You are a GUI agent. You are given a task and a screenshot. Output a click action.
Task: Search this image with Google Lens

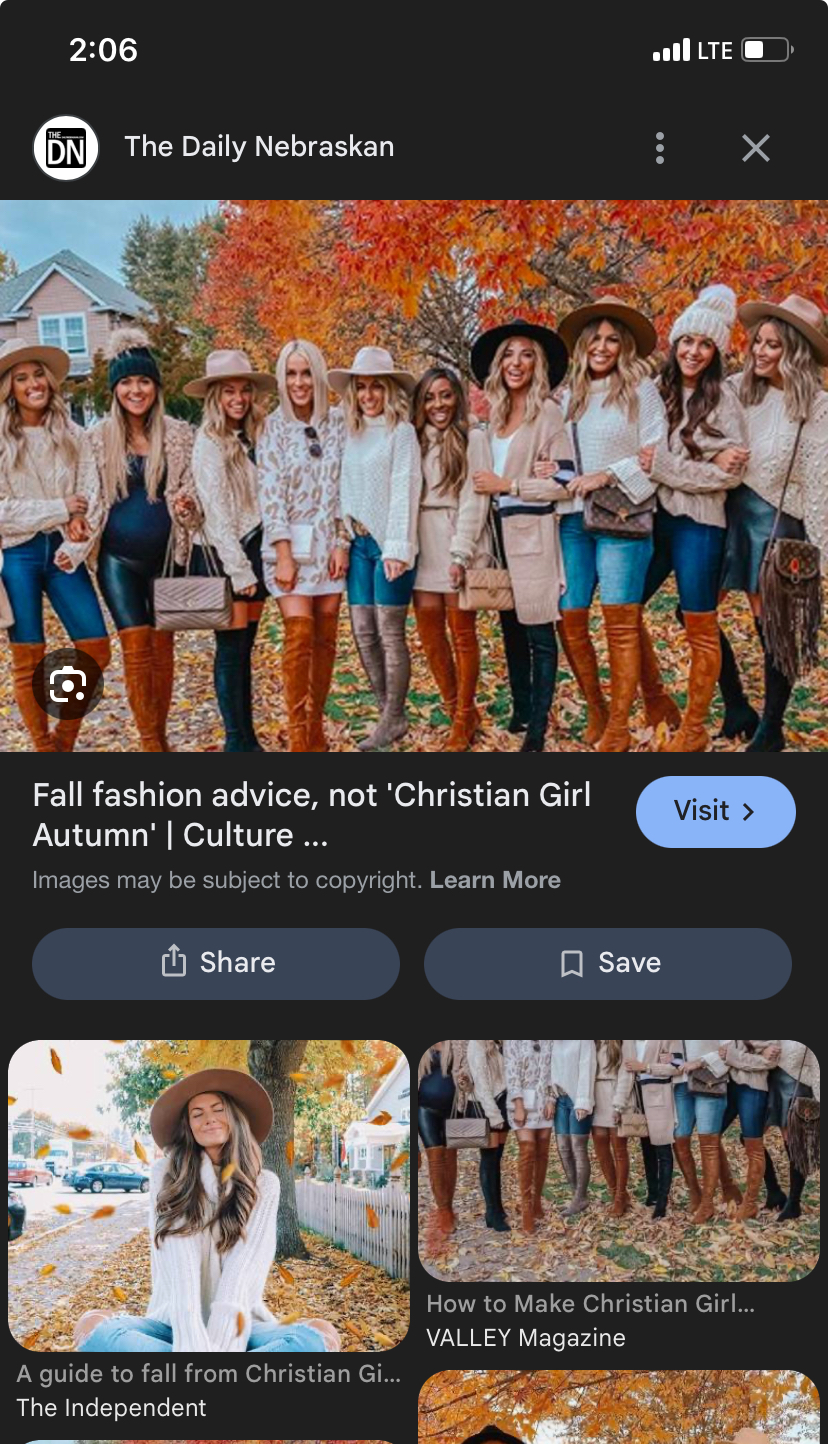(67, 685)
